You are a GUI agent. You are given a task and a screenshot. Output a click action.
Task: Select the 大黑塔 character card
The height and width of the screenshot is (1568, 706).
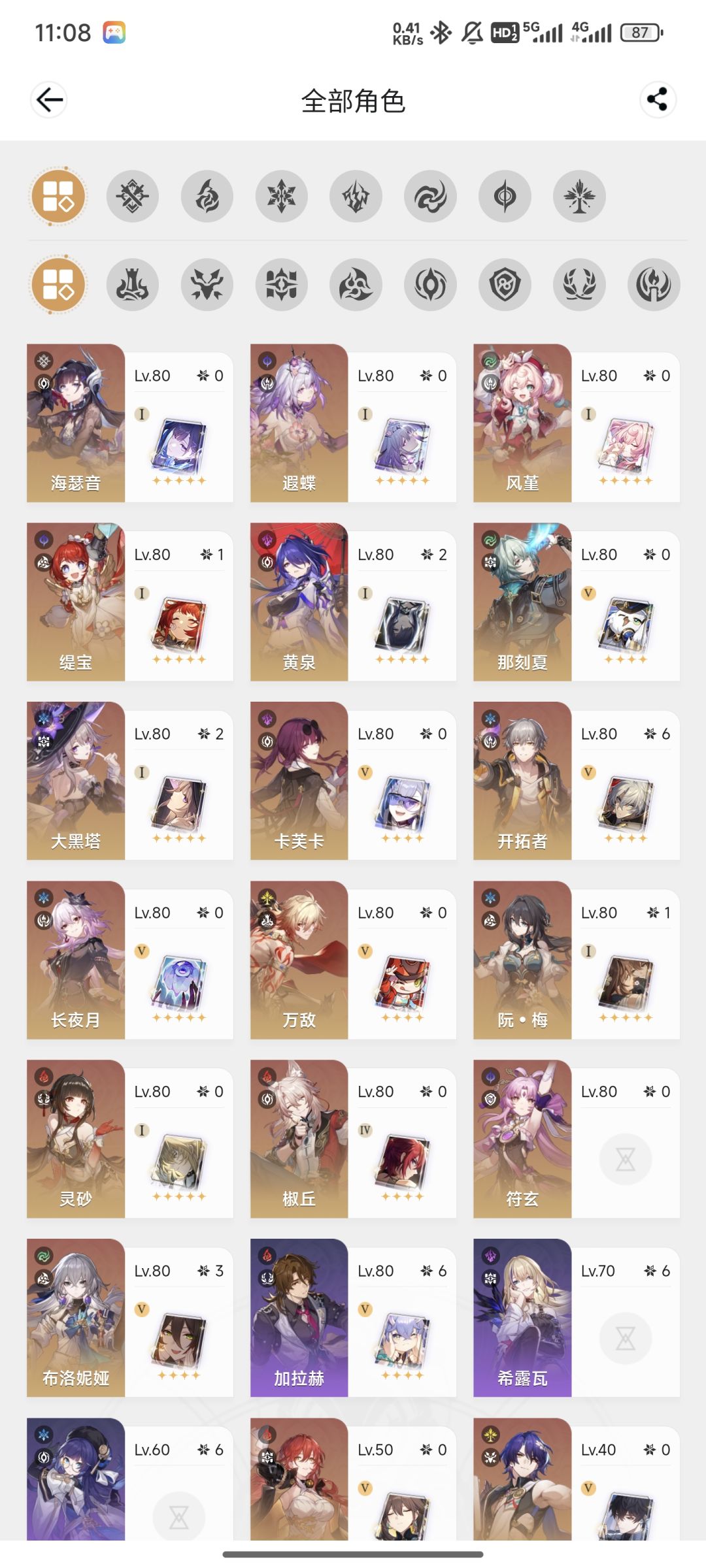click(x=129, y=781)
